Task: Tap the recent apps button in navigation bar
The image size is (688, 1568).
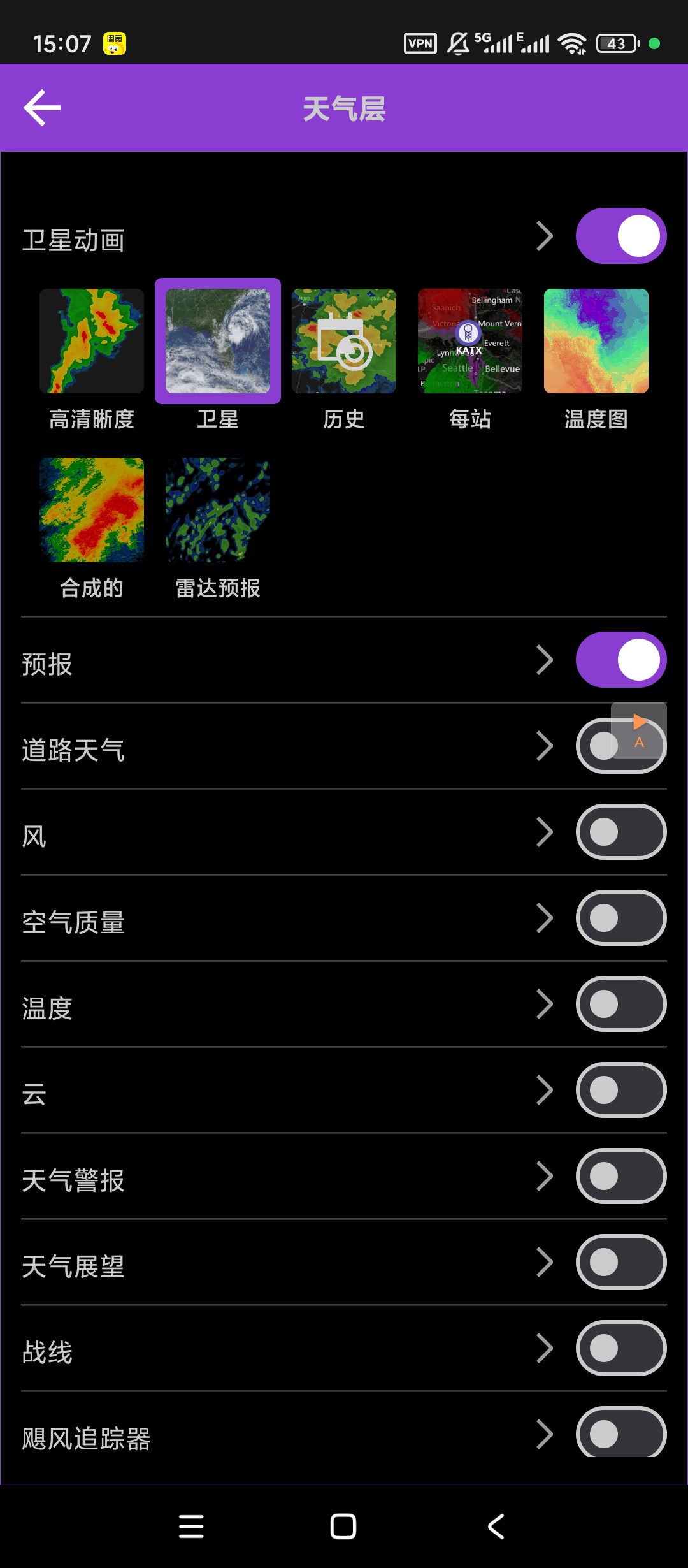Action: click(x=191, y=1527)
